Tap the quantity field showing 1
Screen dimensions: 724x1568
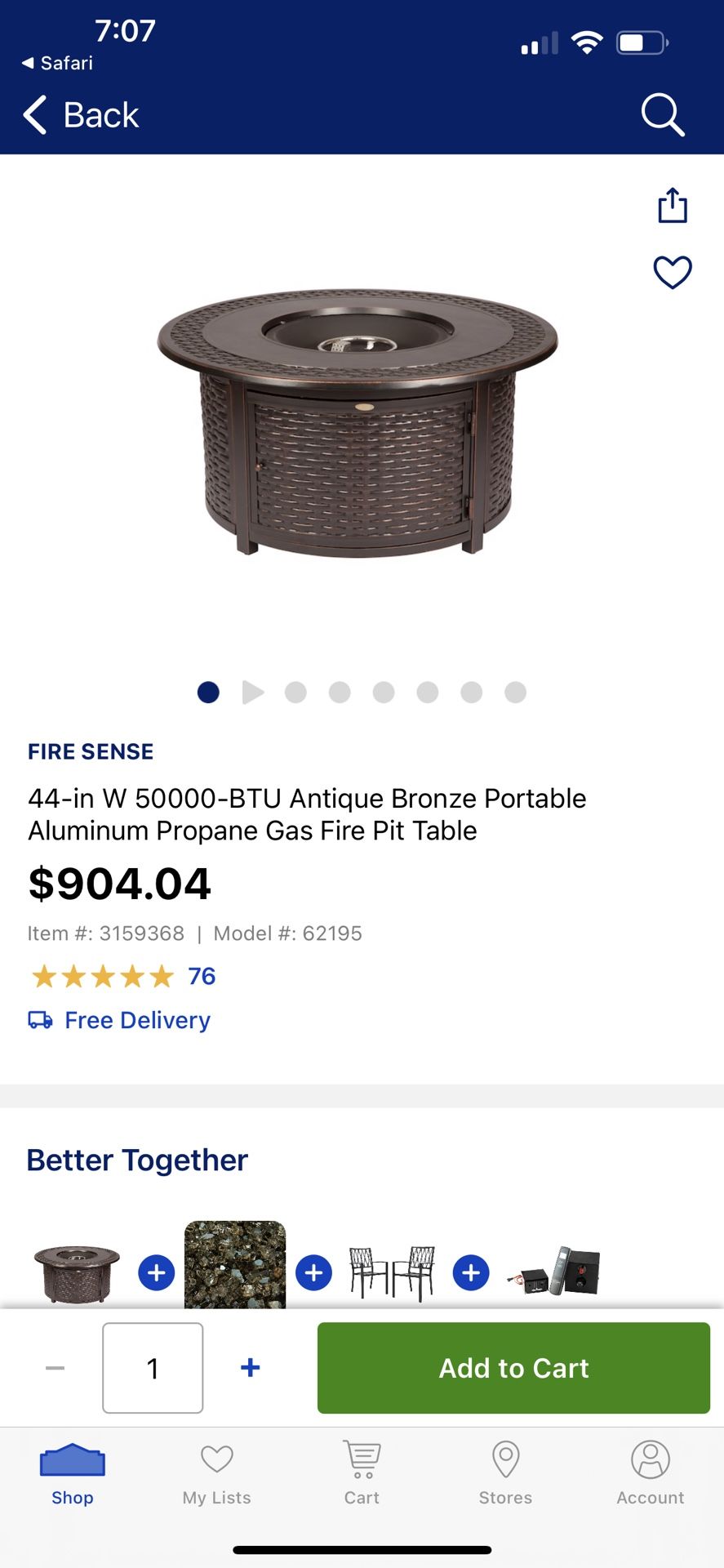tap(153, 1368)
